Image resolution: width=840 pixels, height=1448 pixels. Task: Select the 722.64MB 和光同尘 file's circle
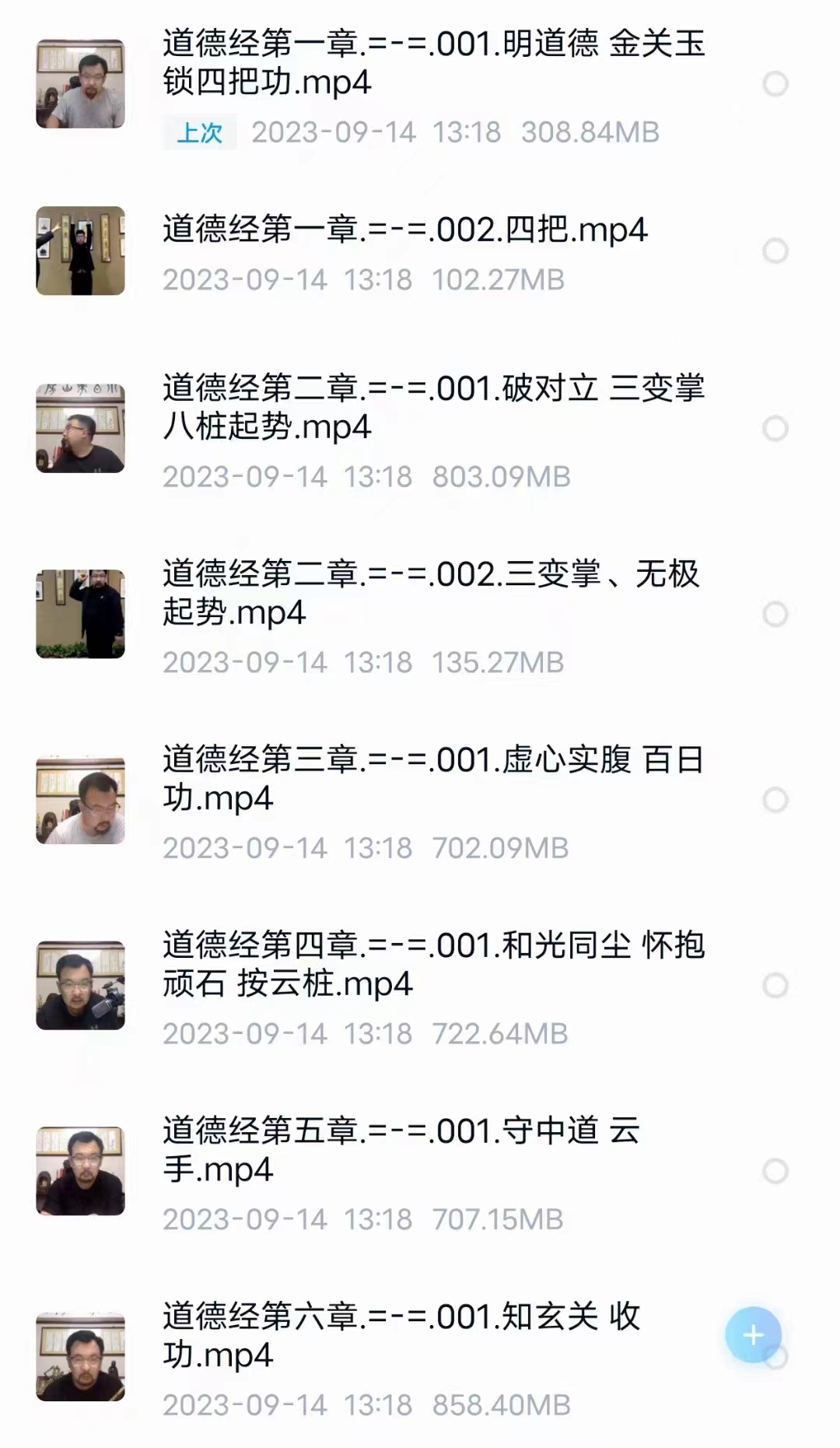[x=775, y=986]
